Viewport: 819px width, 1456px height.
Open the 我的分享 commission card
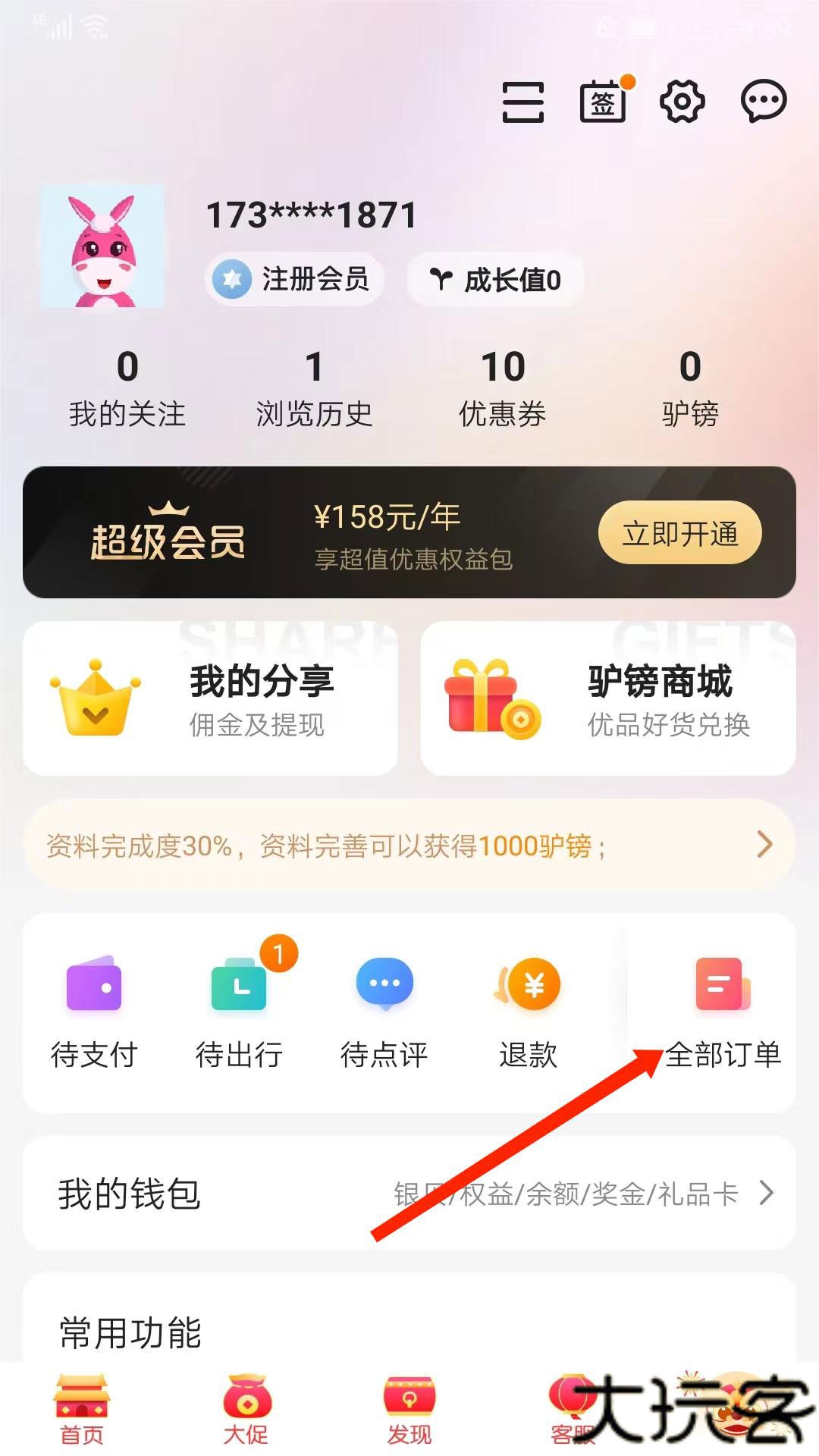click(209, 698)
